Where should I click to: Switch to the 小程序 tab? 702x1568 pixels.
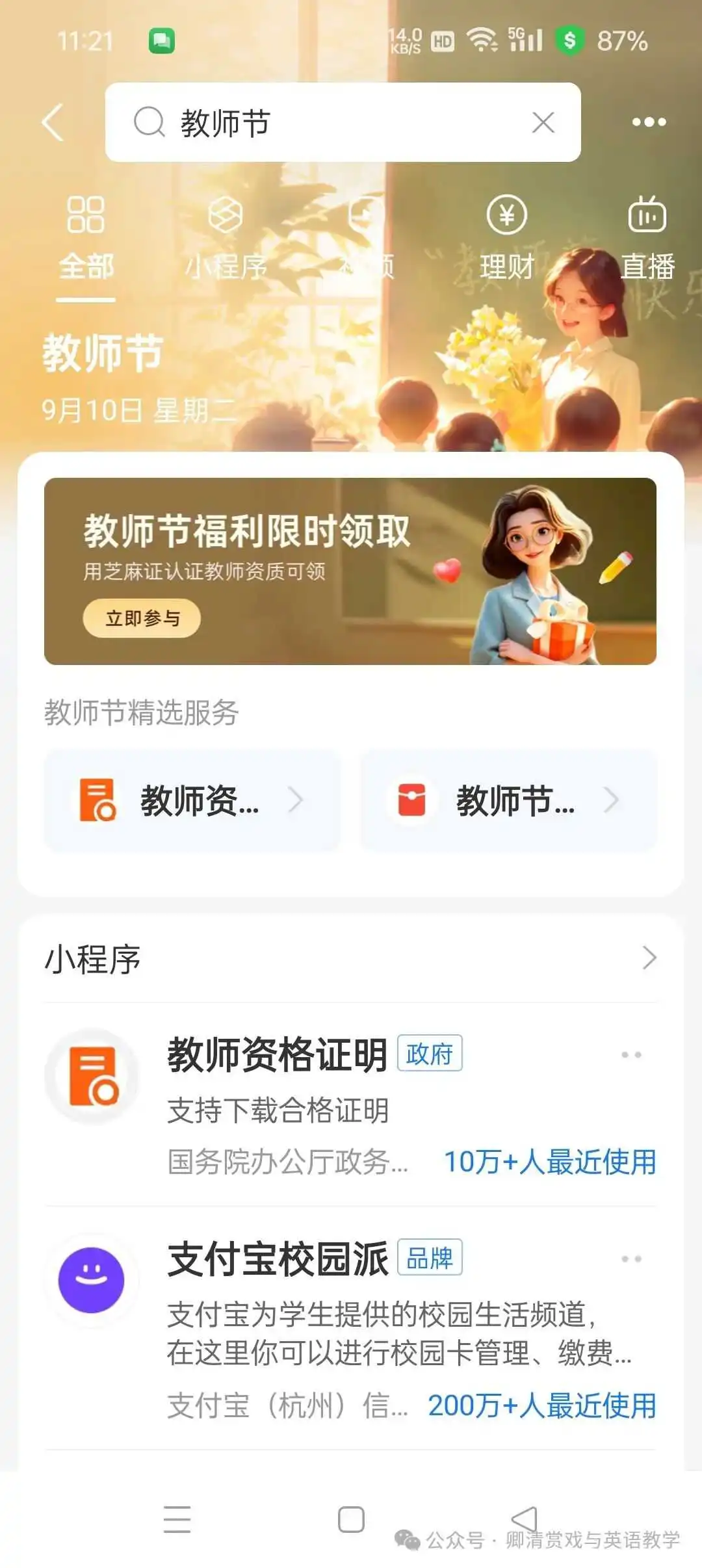click(226, 239)
